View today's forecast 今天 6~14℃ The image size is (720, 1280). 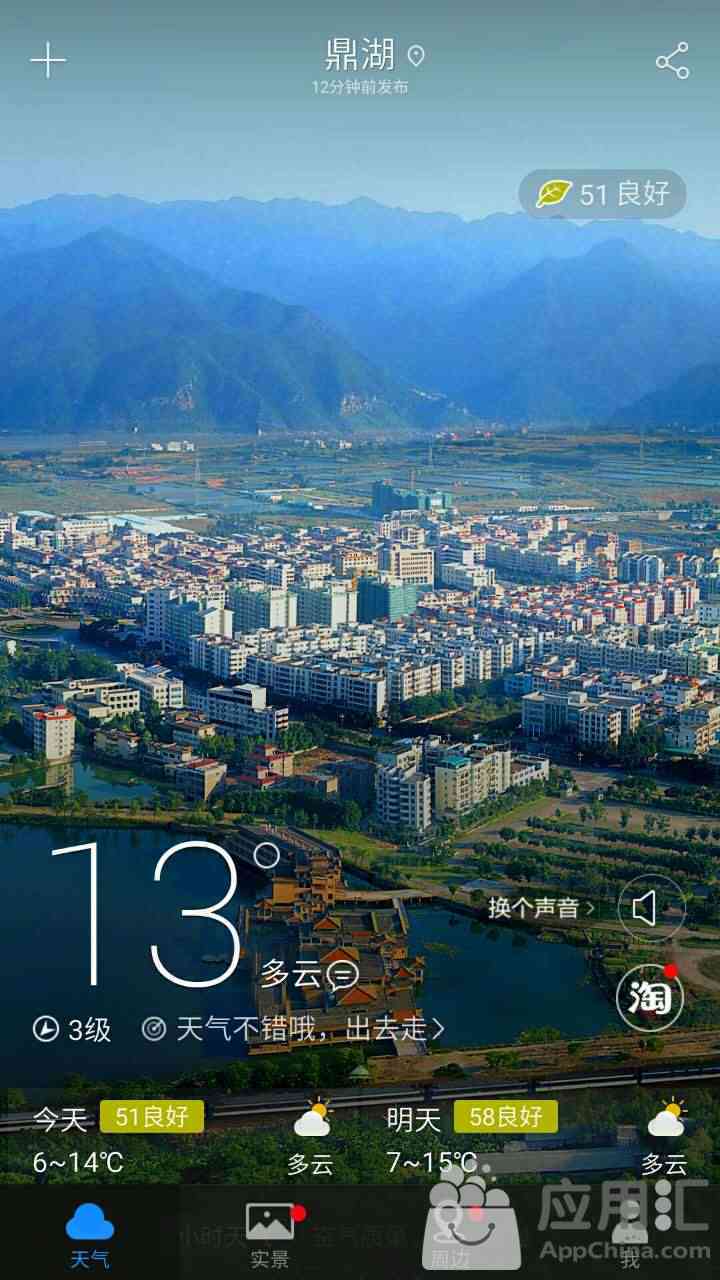pos(183,1139)
